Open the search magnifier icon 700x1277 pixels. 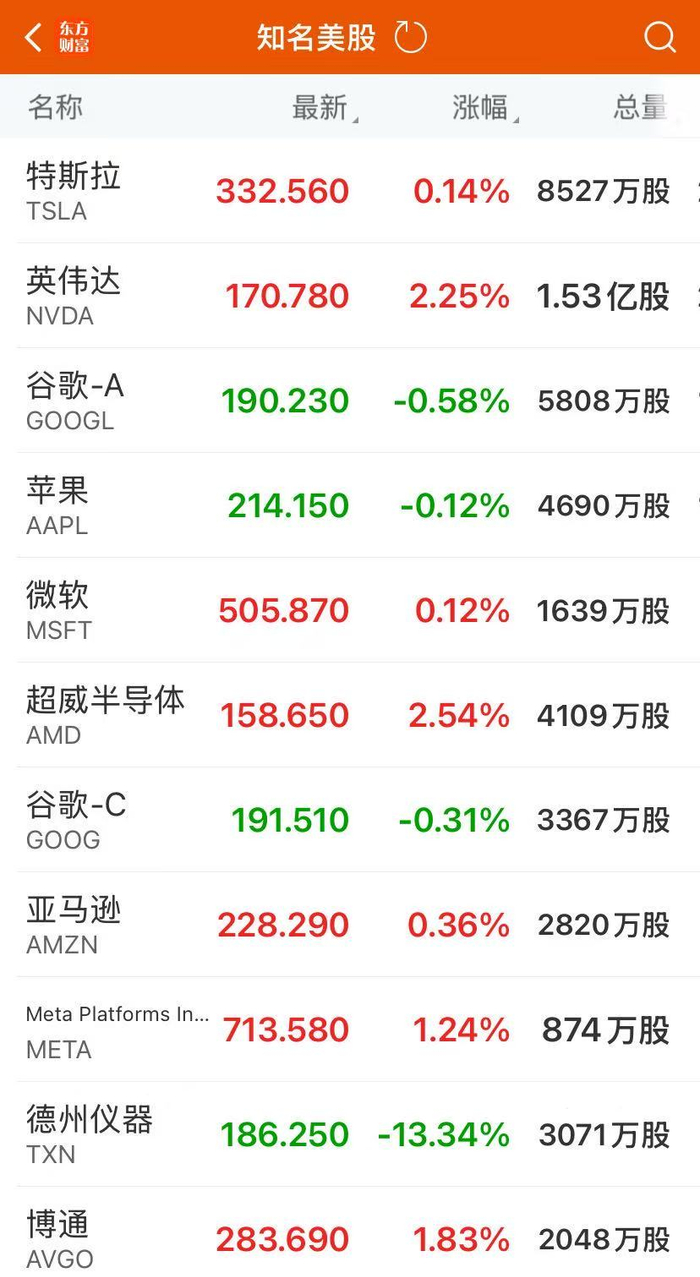coord(659,38)
